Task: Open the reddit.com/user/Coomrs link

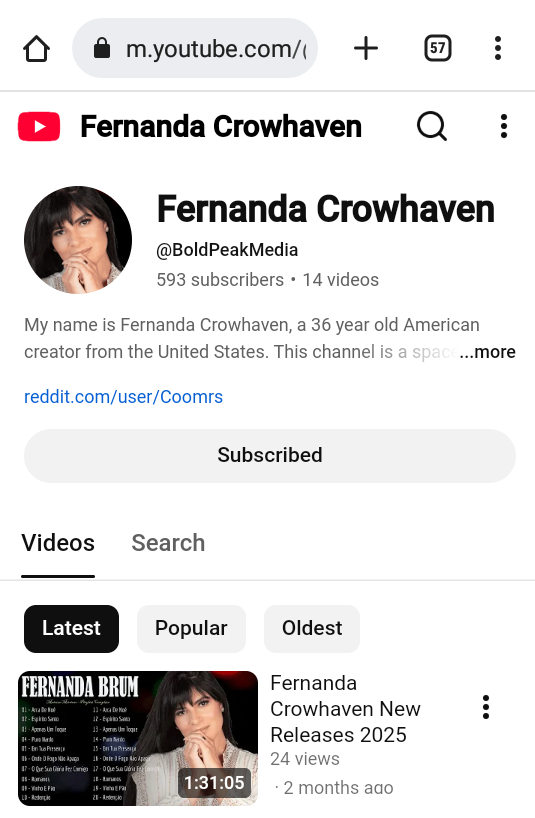Action: click(124, 397)
